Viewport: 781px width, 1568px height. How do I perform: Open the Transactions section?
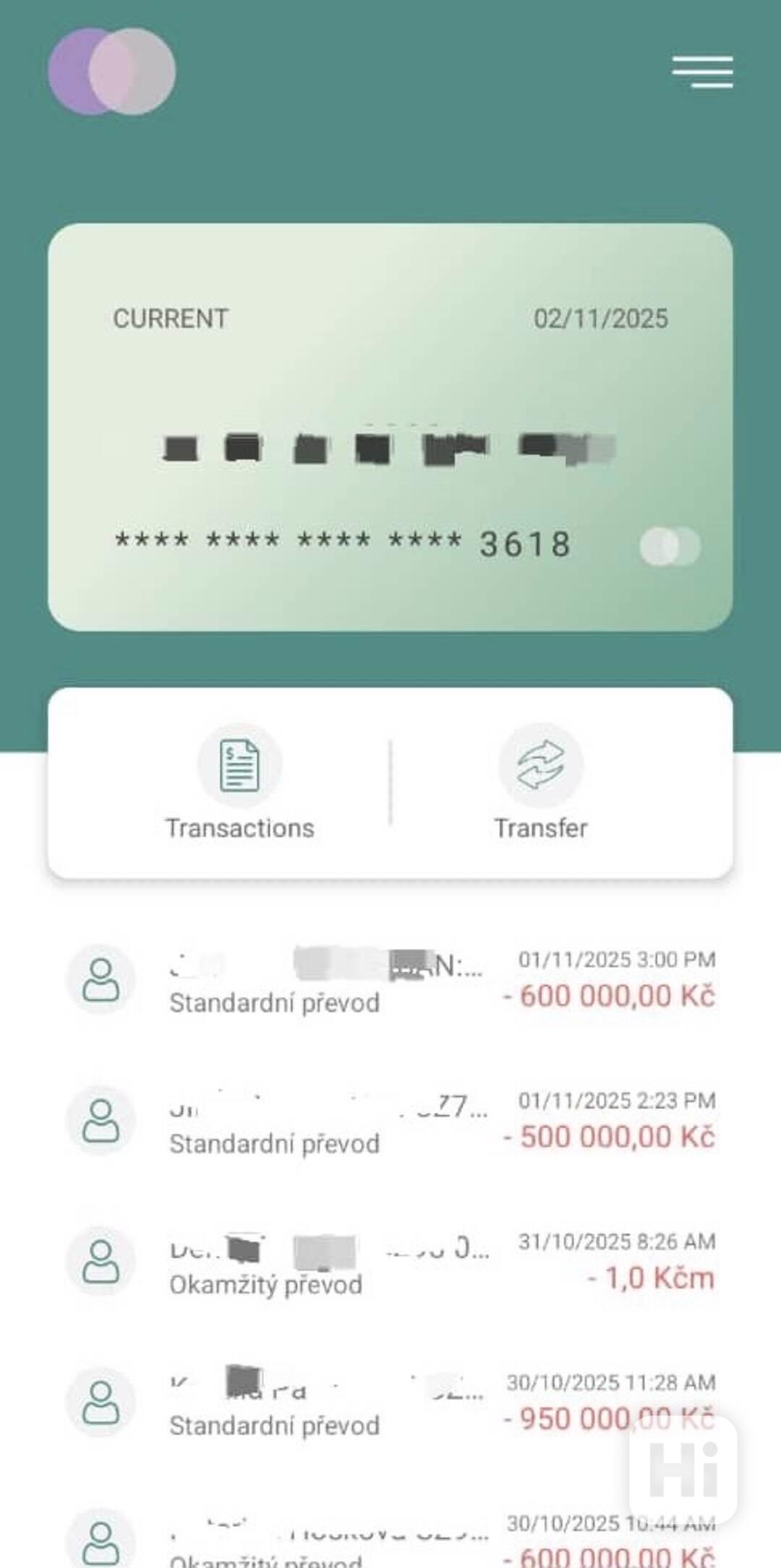[x=239, y=783]
